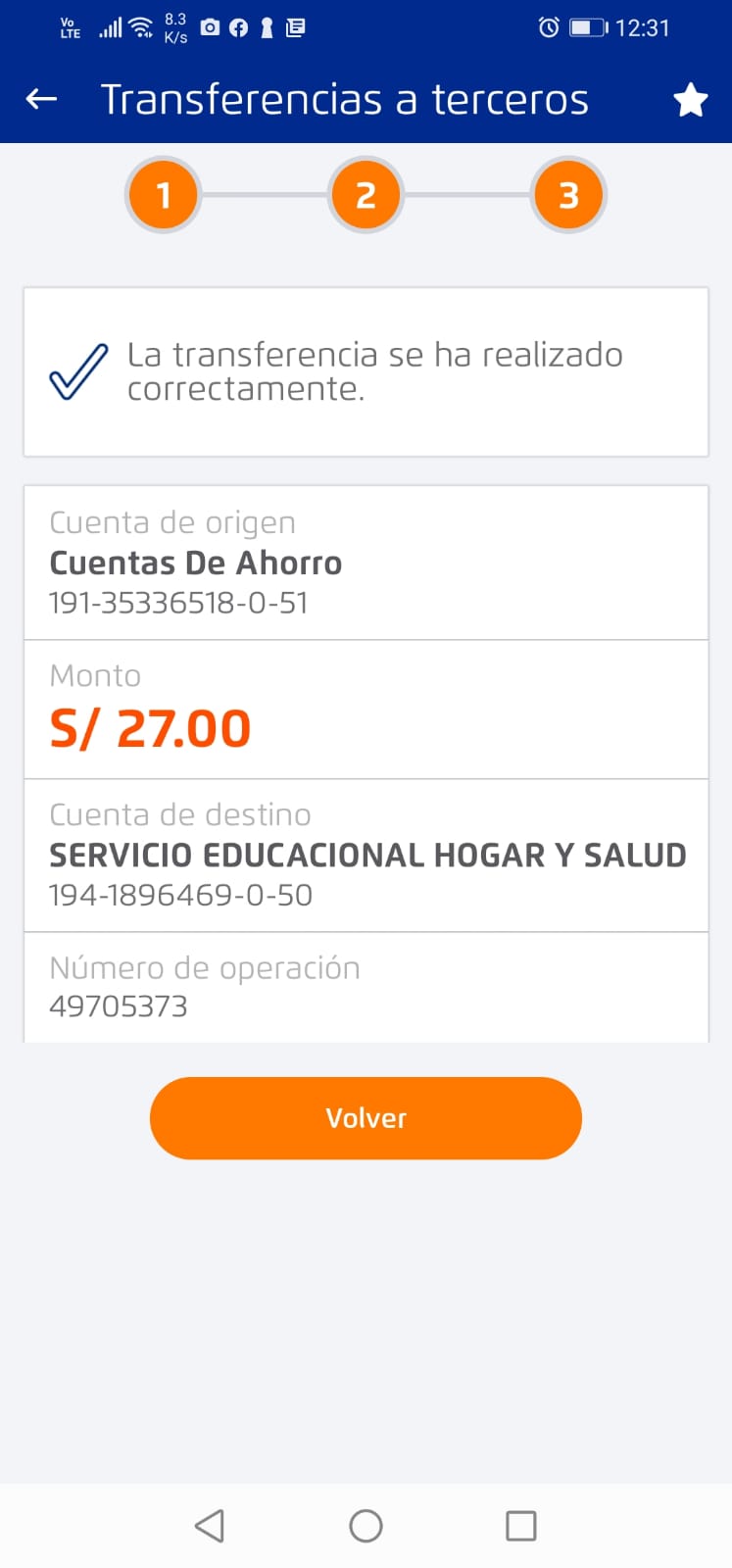Open the recent apps overview
Viewport: 732px width, 1568px height.
(520, 1526)
